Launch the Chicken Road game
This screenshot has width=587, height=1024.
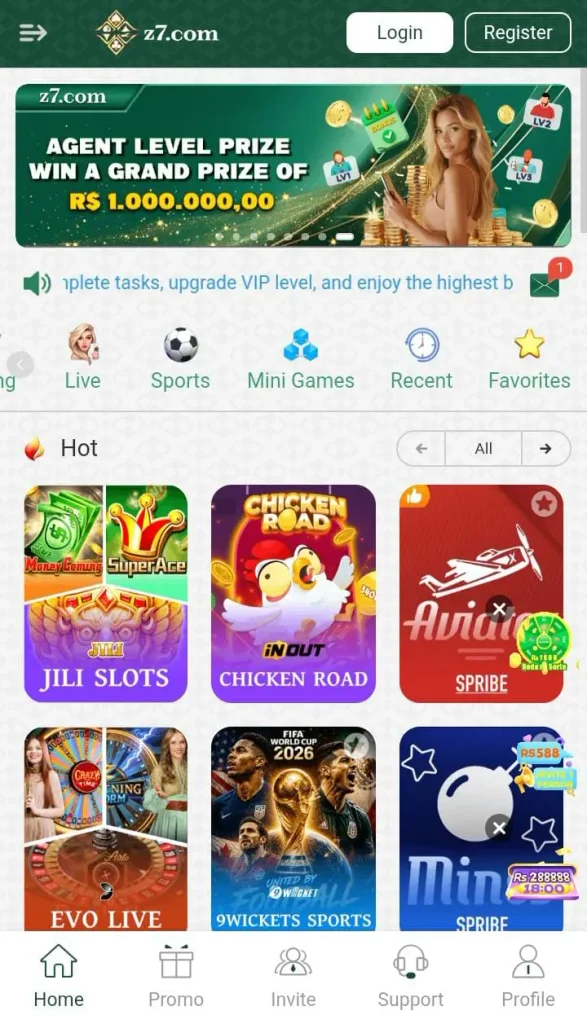click(293, 594)
